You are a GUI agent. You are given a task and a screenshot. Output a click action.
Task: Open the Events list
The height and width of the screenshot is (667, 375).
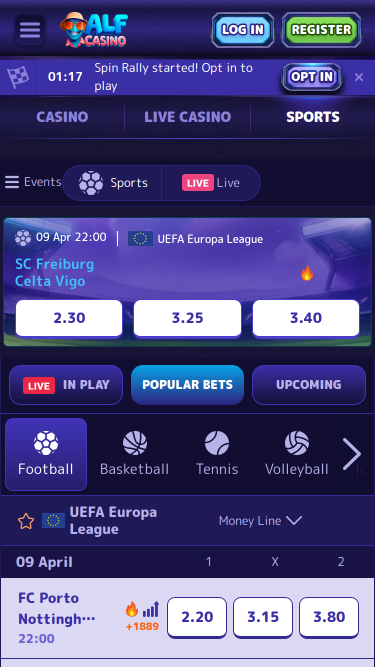pos(33,182)
